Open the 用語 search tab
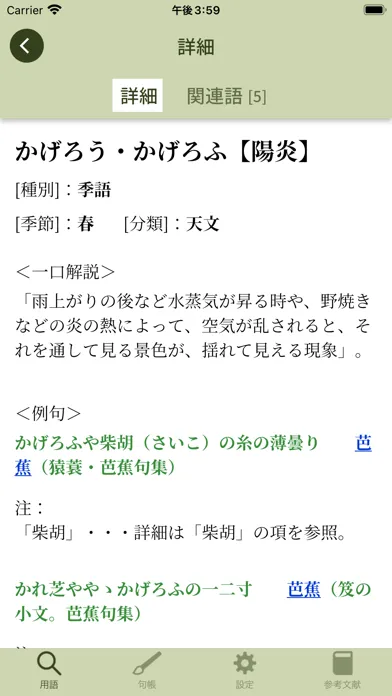The width and height of the screenshot is (392, 696). [49, 671]
